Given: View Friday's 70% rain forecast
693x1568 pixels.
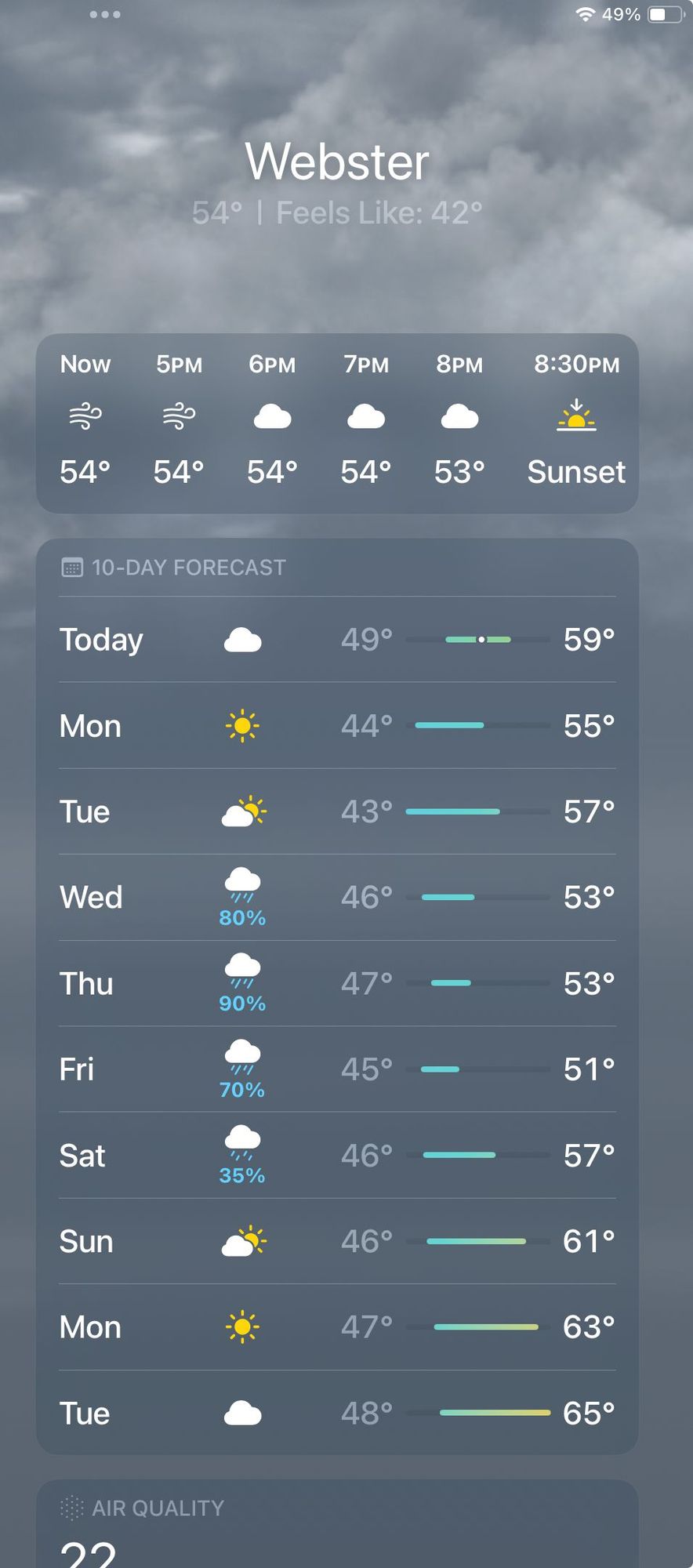Looking at the screenshot, I should pyautogui.click(x=337, y=1069).
